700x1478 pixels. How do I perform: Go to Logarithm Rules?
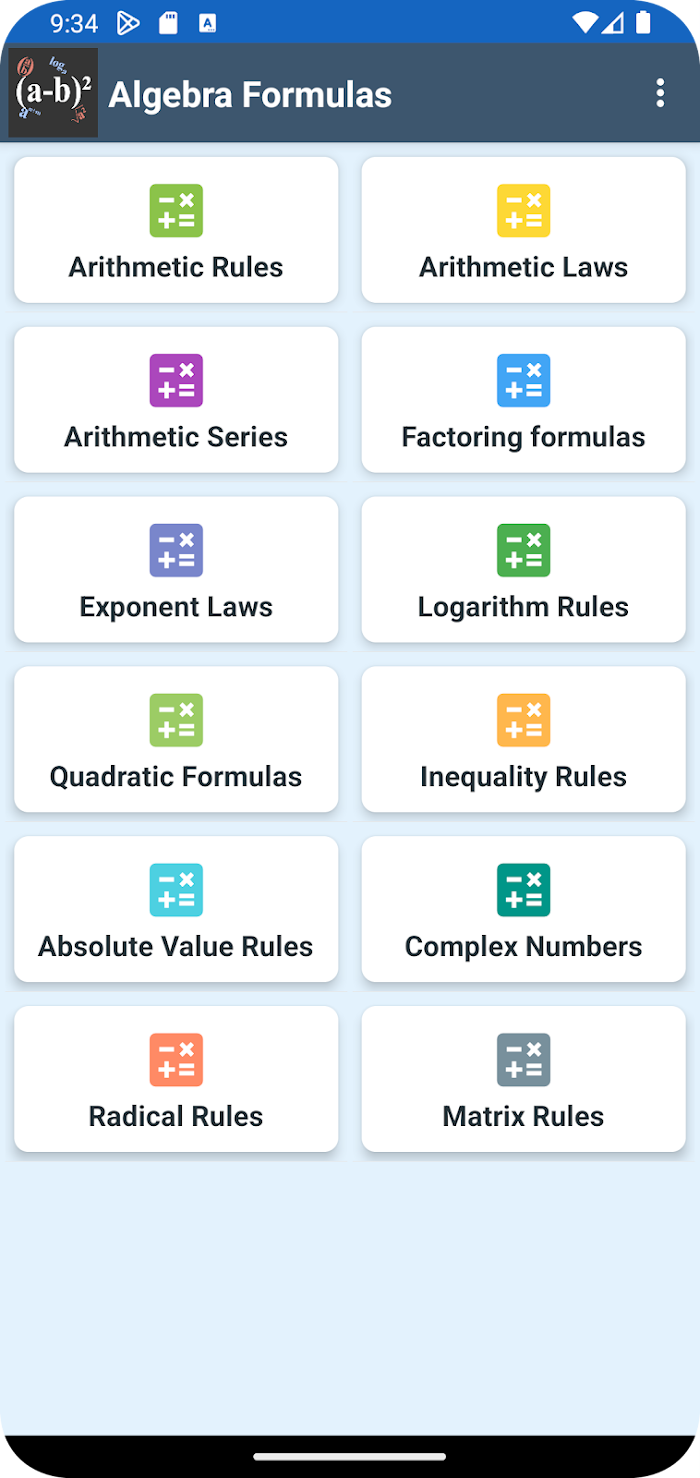[523, 570]
